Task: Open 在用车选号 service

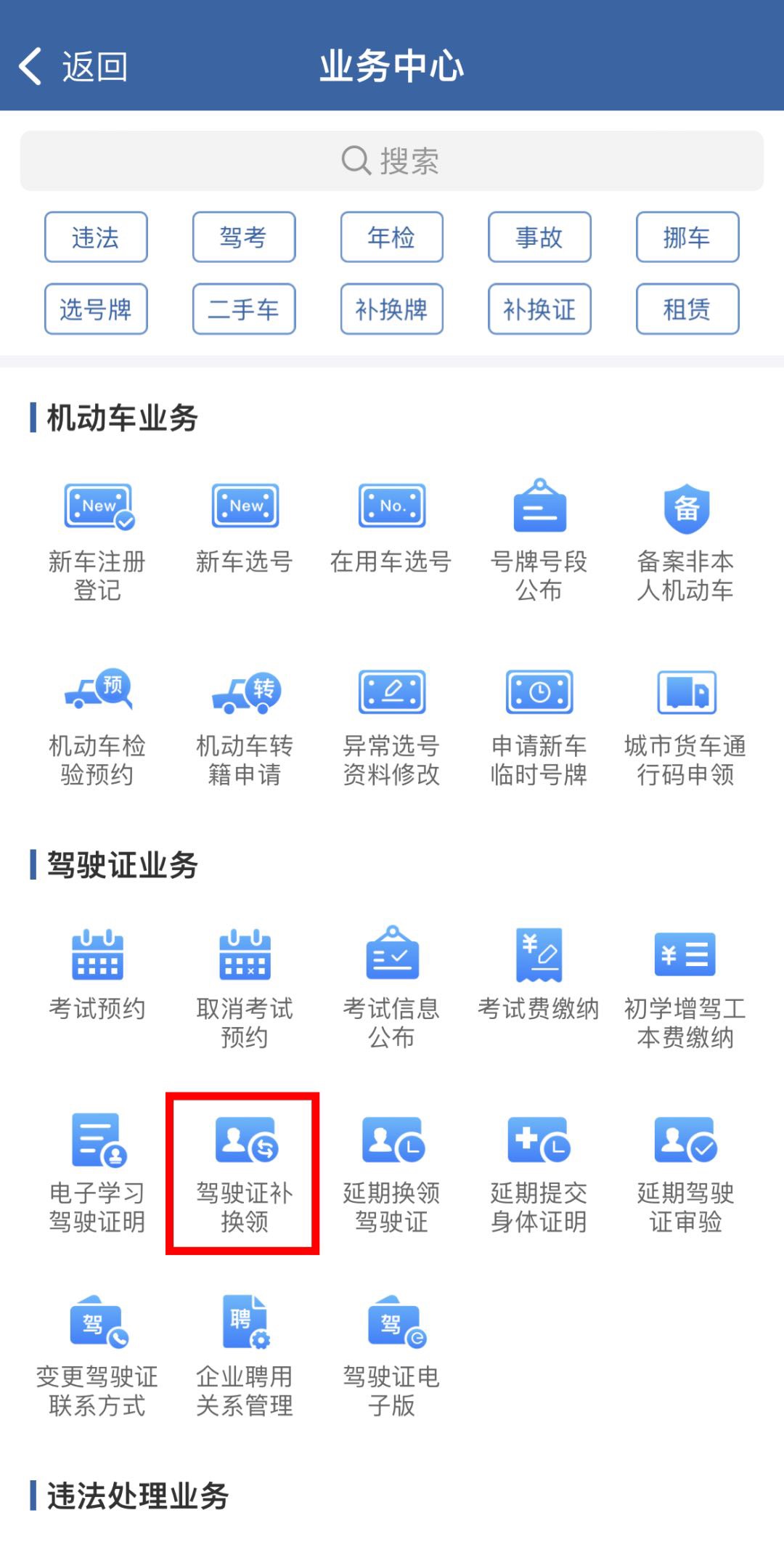Action: pyautogui.click(x=391, y=527)
